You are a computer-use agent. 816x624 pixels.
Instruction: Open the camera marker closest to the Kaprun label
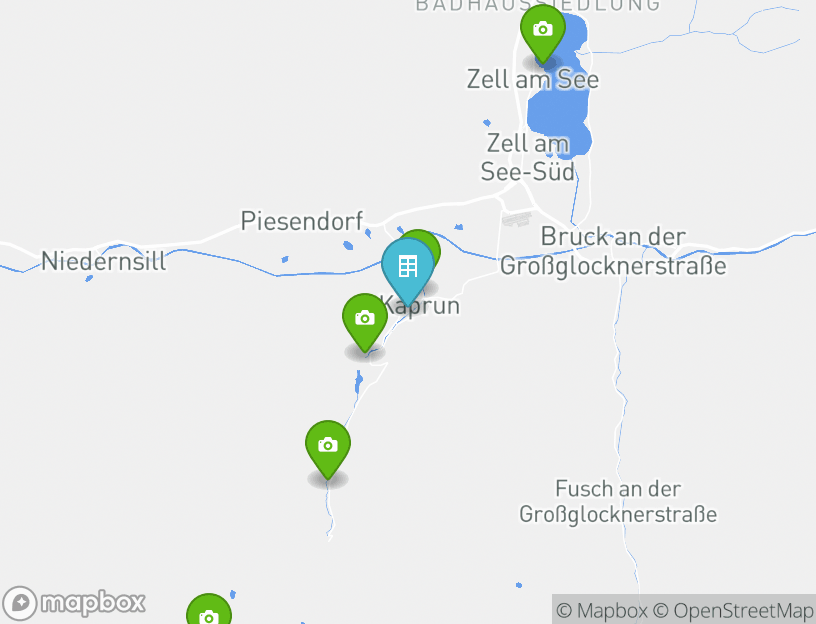365,319
